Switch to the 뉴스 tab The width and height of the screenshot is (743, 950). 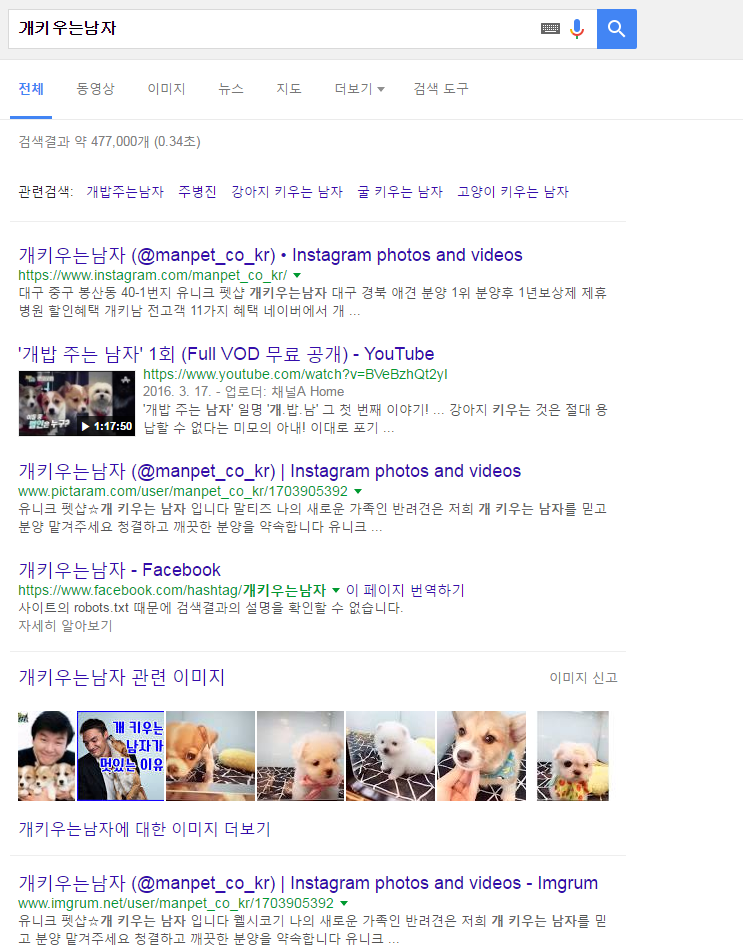click(x=231, y=89)
